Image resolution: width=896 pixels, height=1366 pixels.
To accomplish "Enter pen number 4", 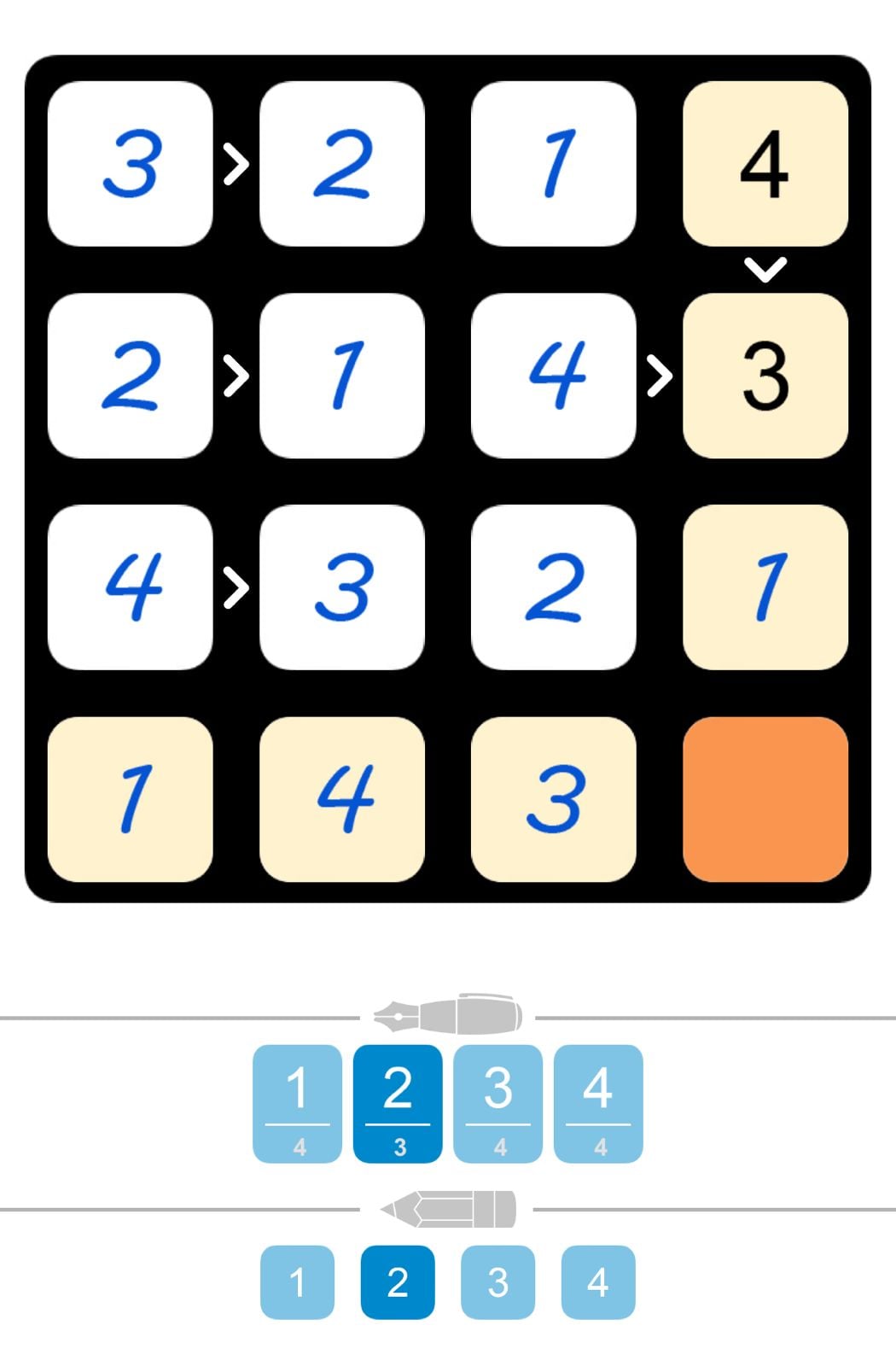I will pyautogui.click(x=597, y=1102).
